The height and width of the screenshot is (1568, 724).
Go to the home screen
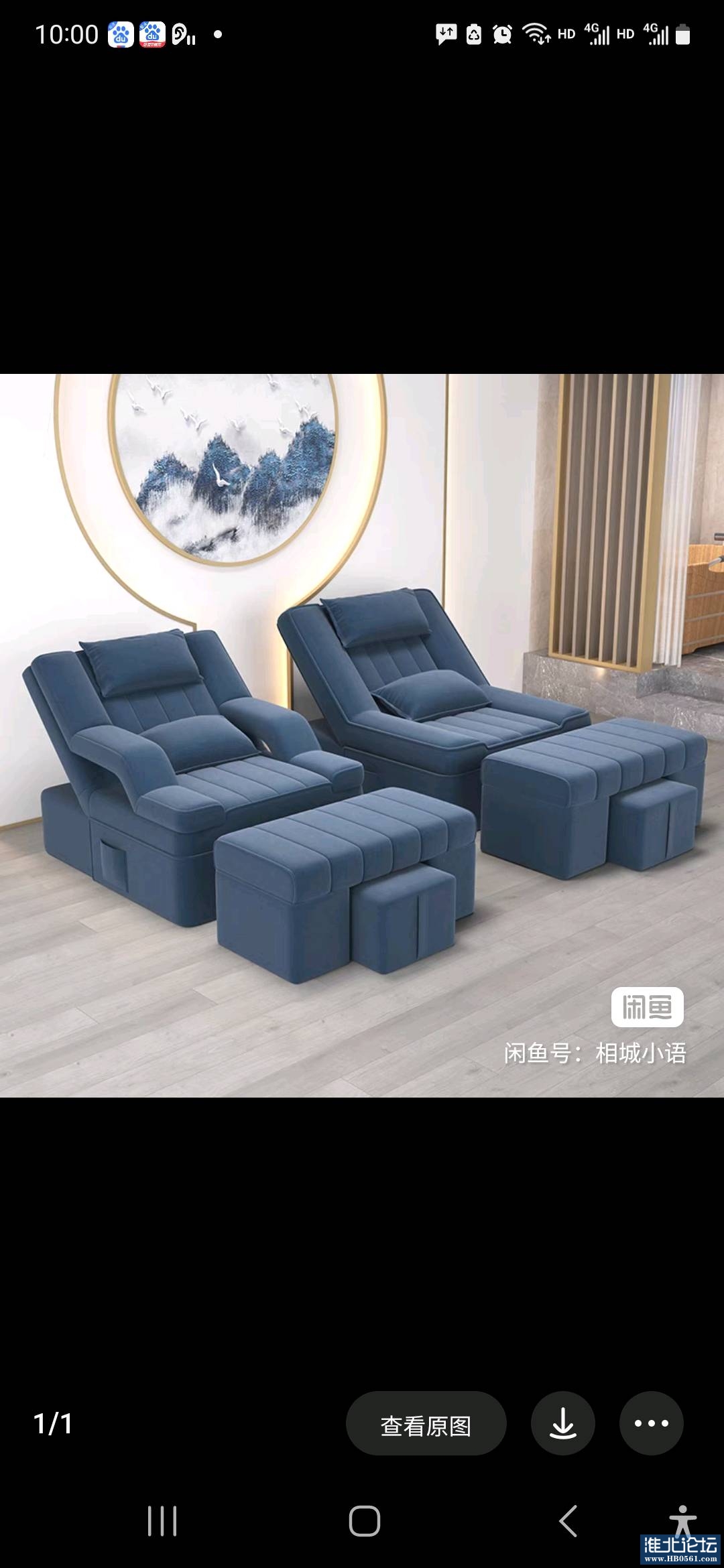[x=364, y=1521]
